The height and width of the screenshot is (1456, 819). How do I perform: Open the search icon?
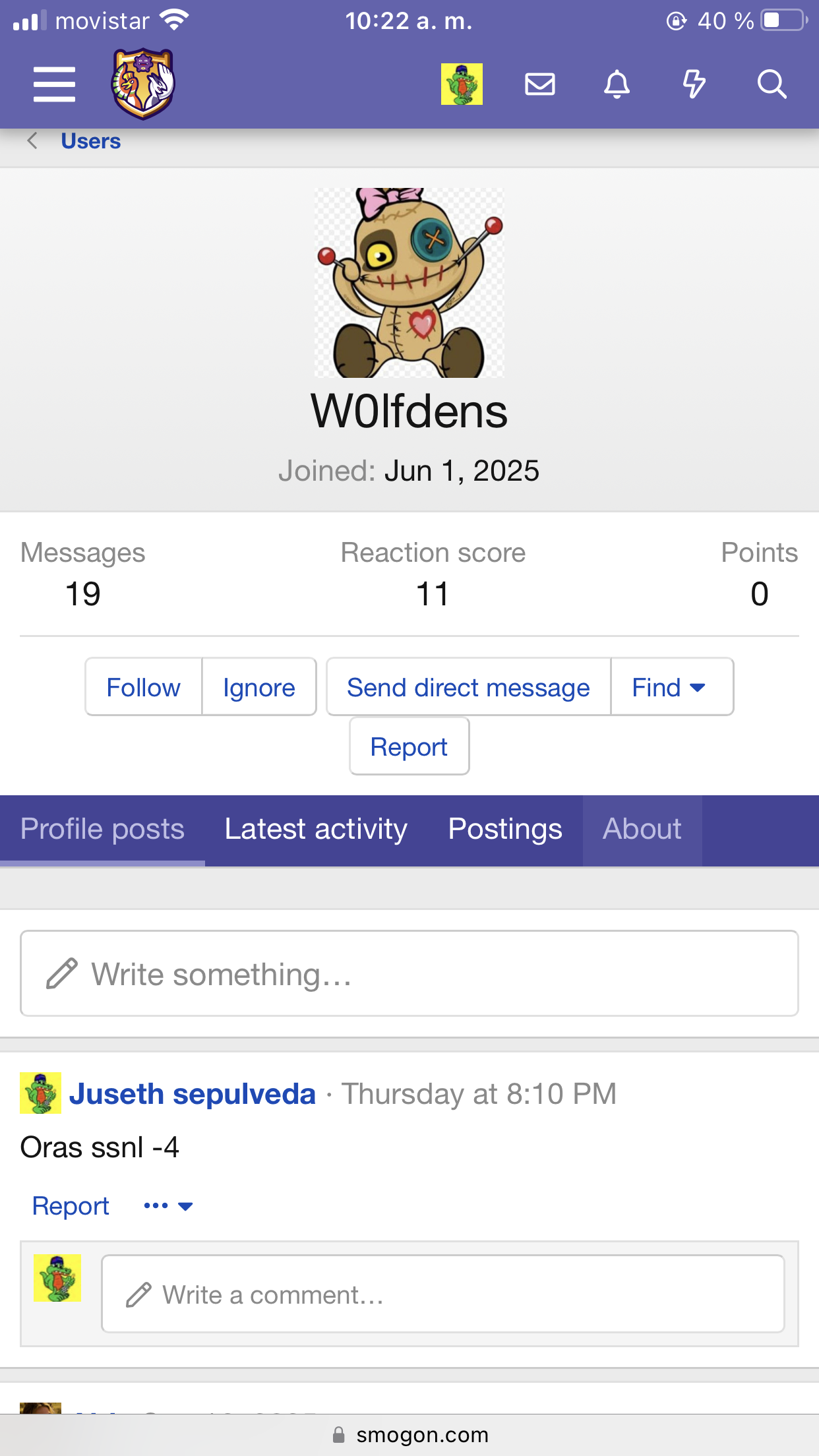772,84
